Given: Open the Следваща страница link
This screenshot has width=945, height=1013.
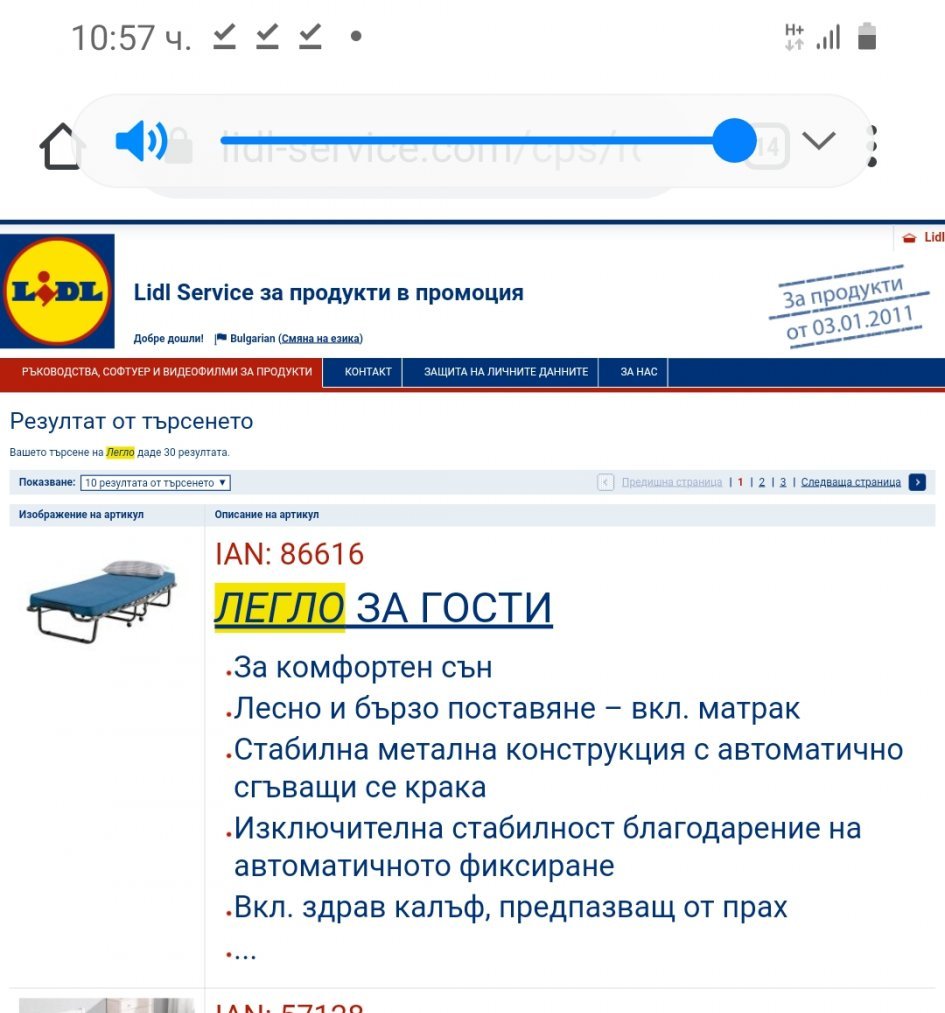Looking at the screenshot, I should [850, 482].
